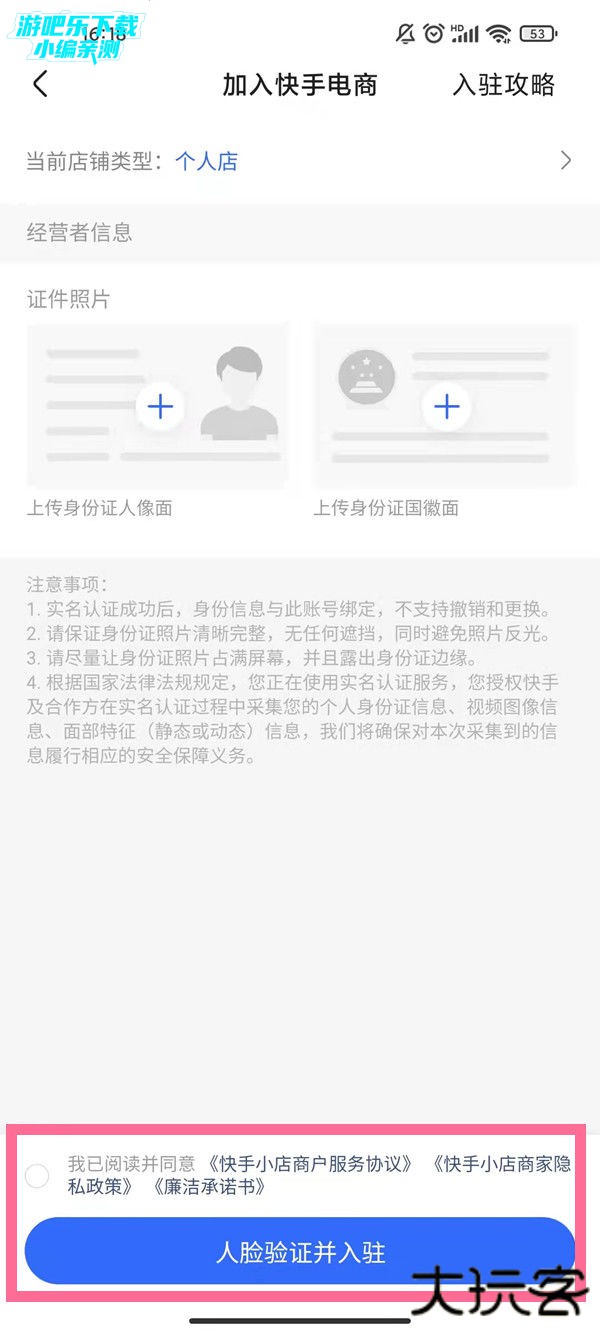Image resolution: width=600 pixels, height=1333 pixels.
Task: Upload ID card national emblem side
Action: [445, 406]
